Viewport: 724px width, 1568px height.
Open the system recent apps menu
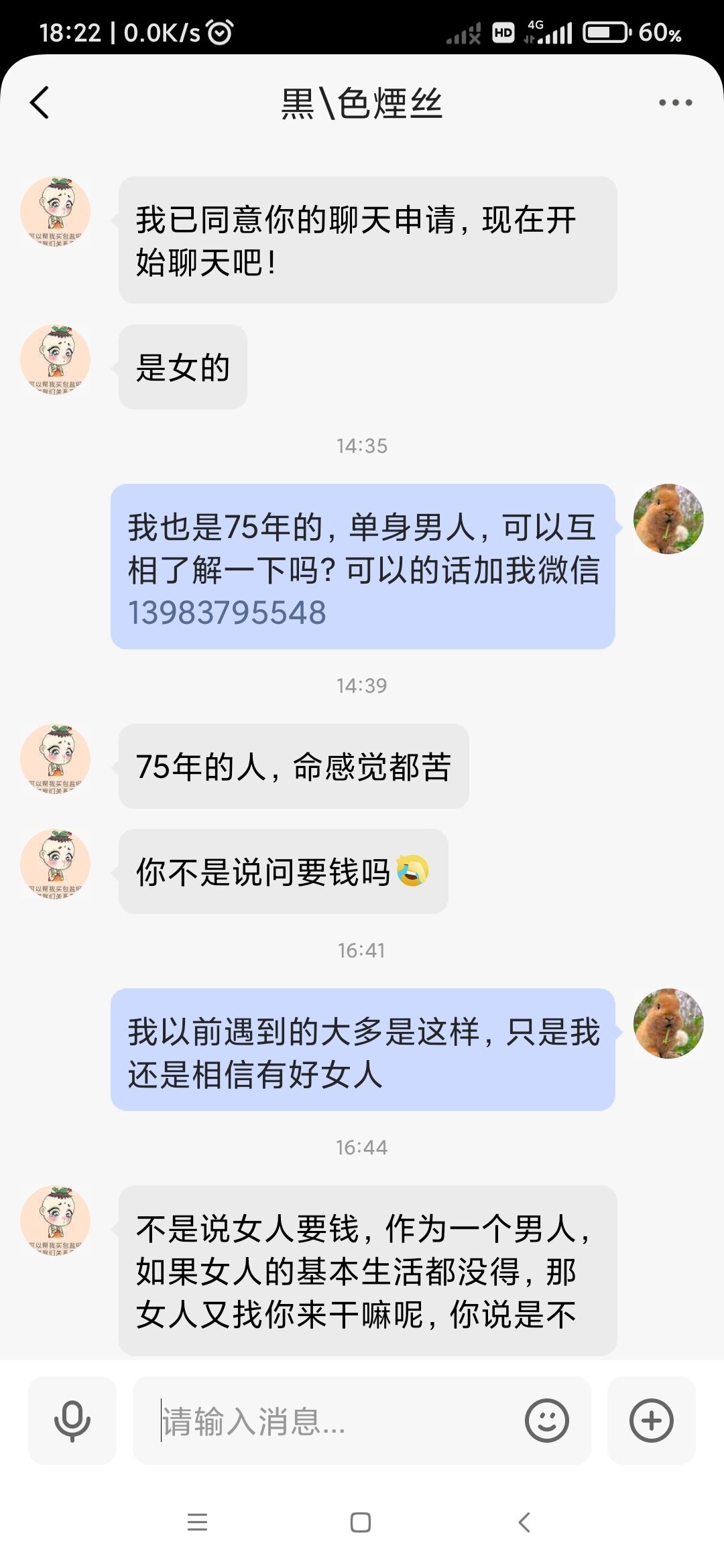click(197, 1522)
